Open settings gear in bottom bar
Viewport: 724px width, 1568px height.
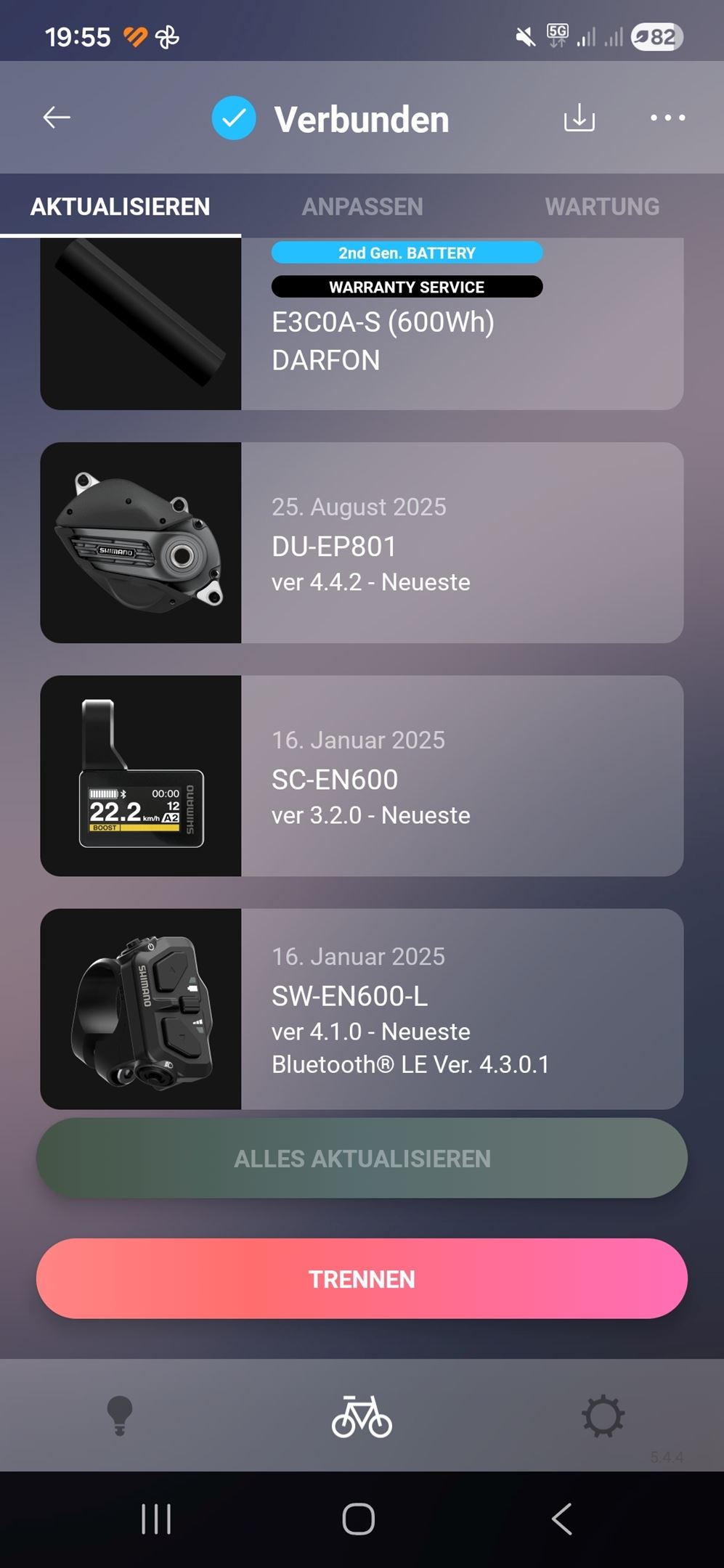pos(603,1416)
